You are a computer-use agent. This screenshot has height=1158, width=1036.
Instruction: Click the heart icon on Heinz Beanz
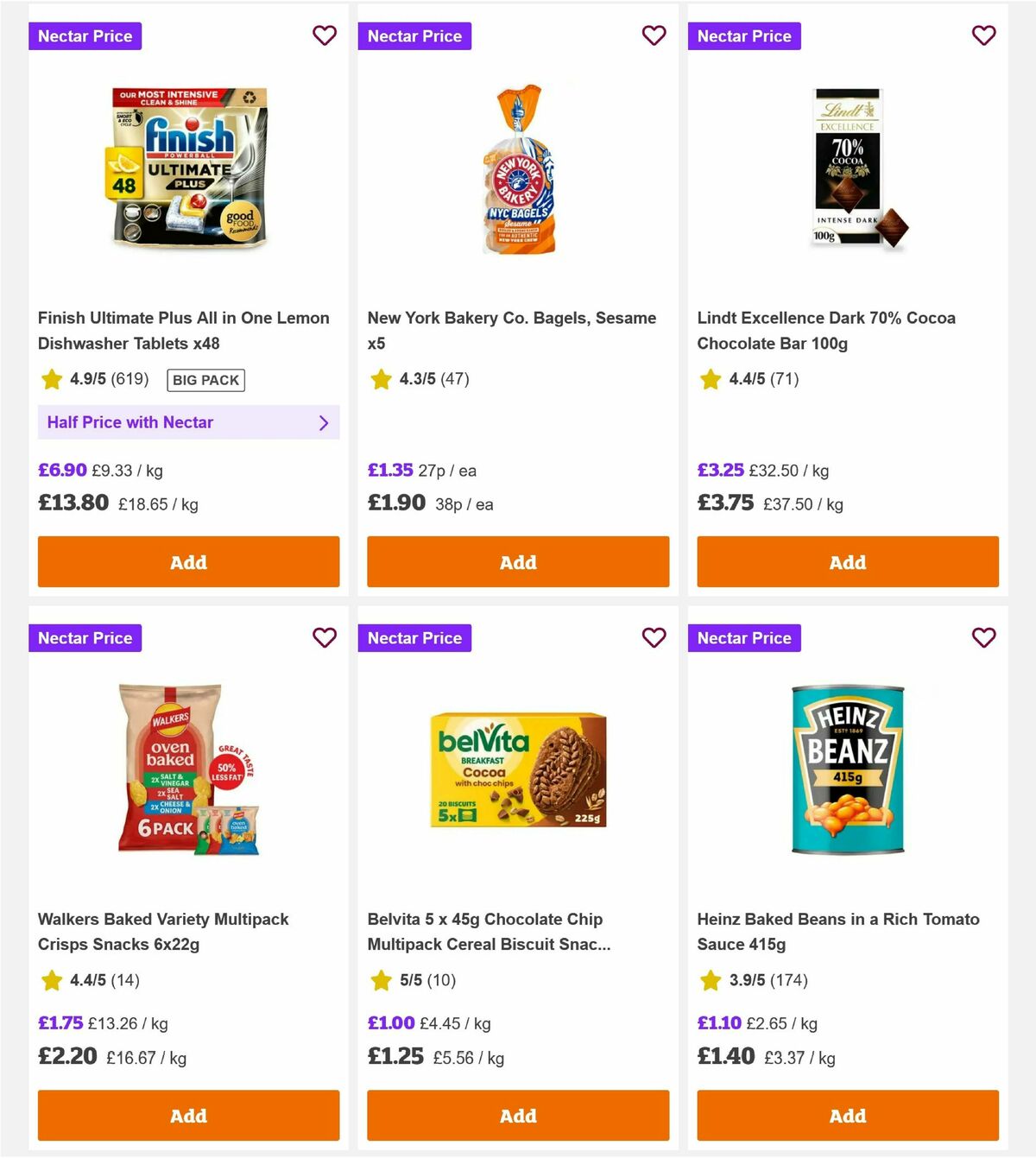click(983, 637)
